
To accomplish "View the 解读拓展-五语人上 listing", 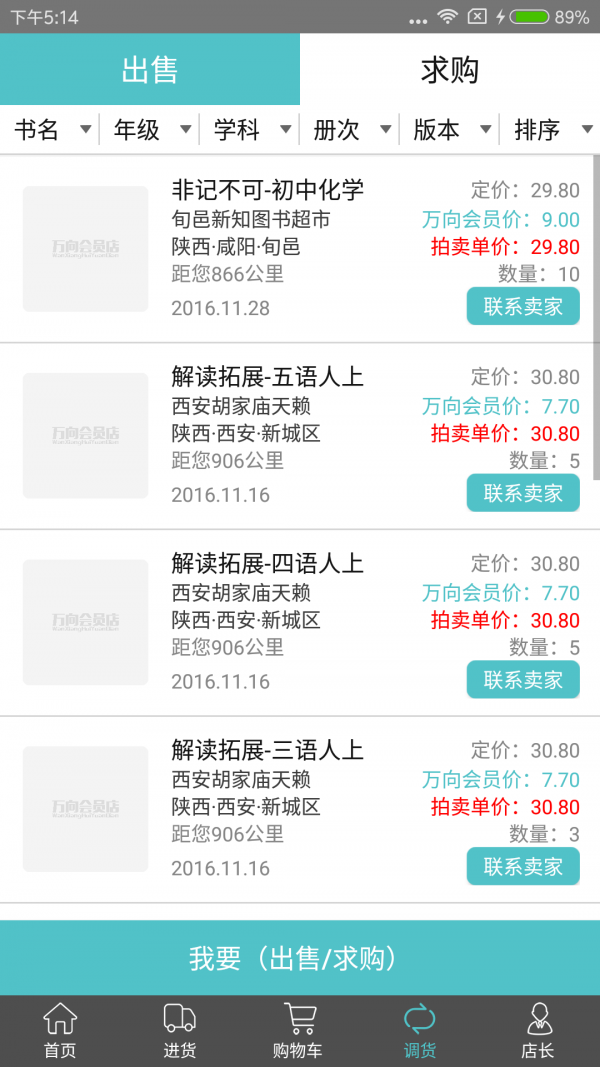I will [267, 377].
